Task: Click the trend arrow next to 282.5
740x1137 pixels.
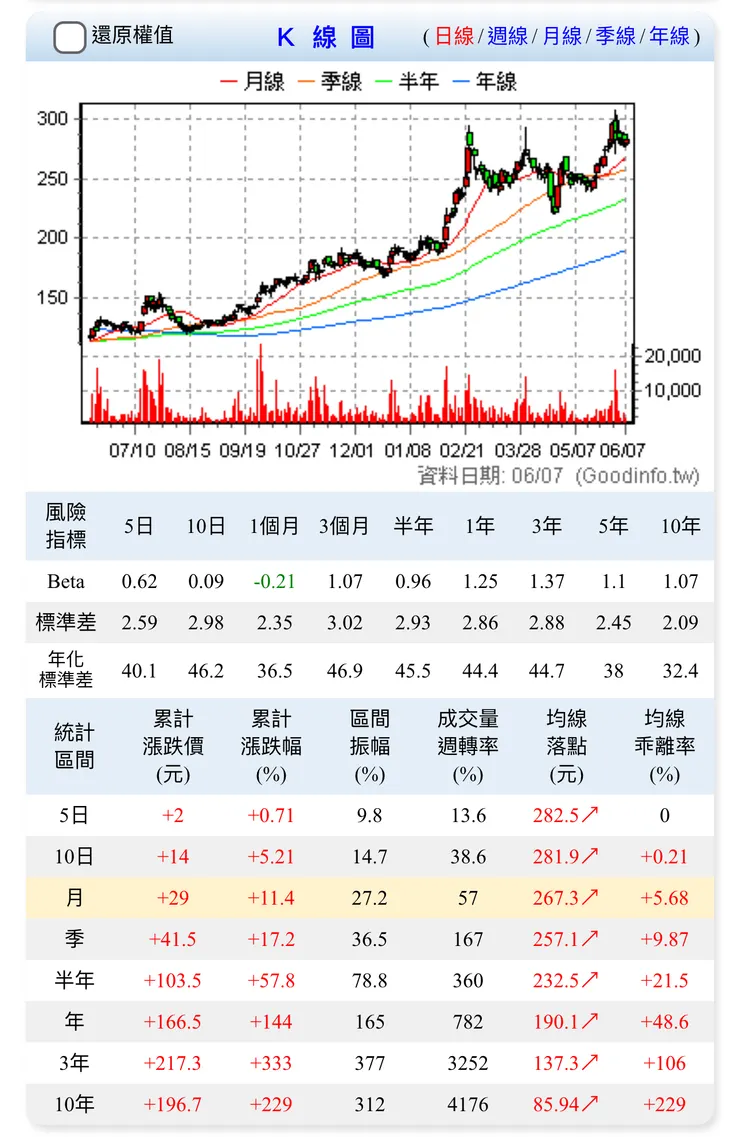Action: [588, 815]
